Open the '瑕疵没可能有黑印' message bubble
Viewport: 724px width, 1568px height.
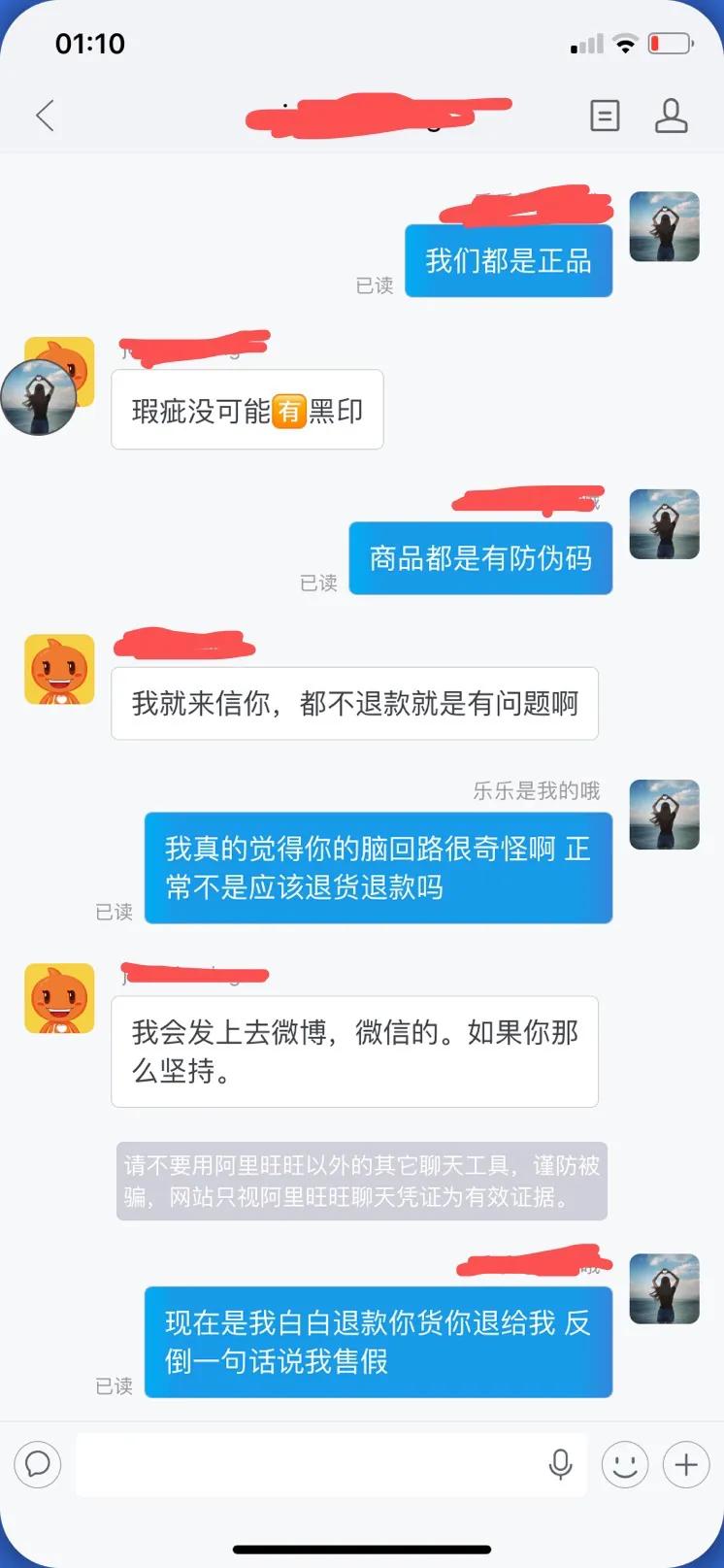[x=246, y=410]
